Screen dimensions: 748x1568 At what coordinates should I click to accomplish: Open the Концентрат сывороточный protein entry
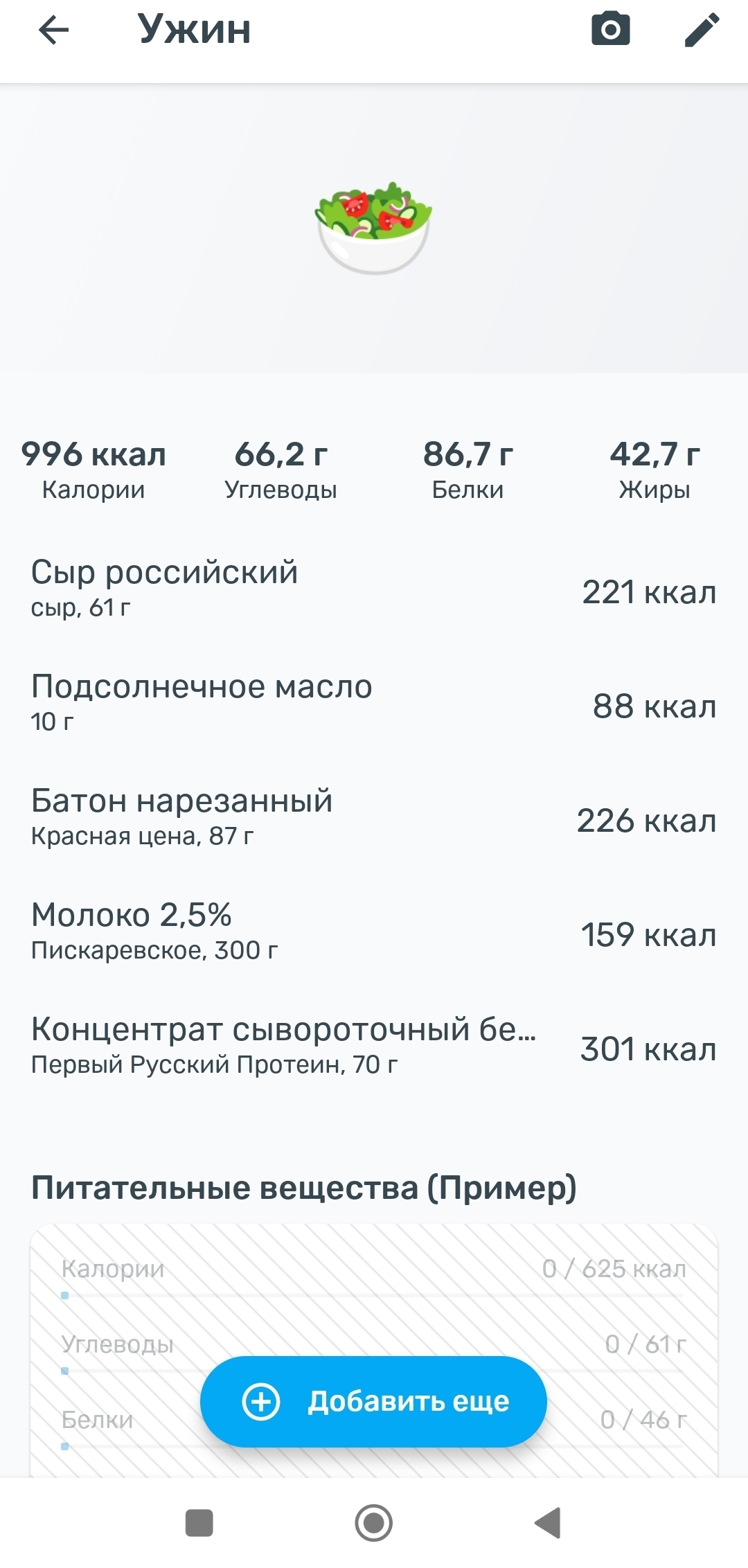tap(374, 1046)
